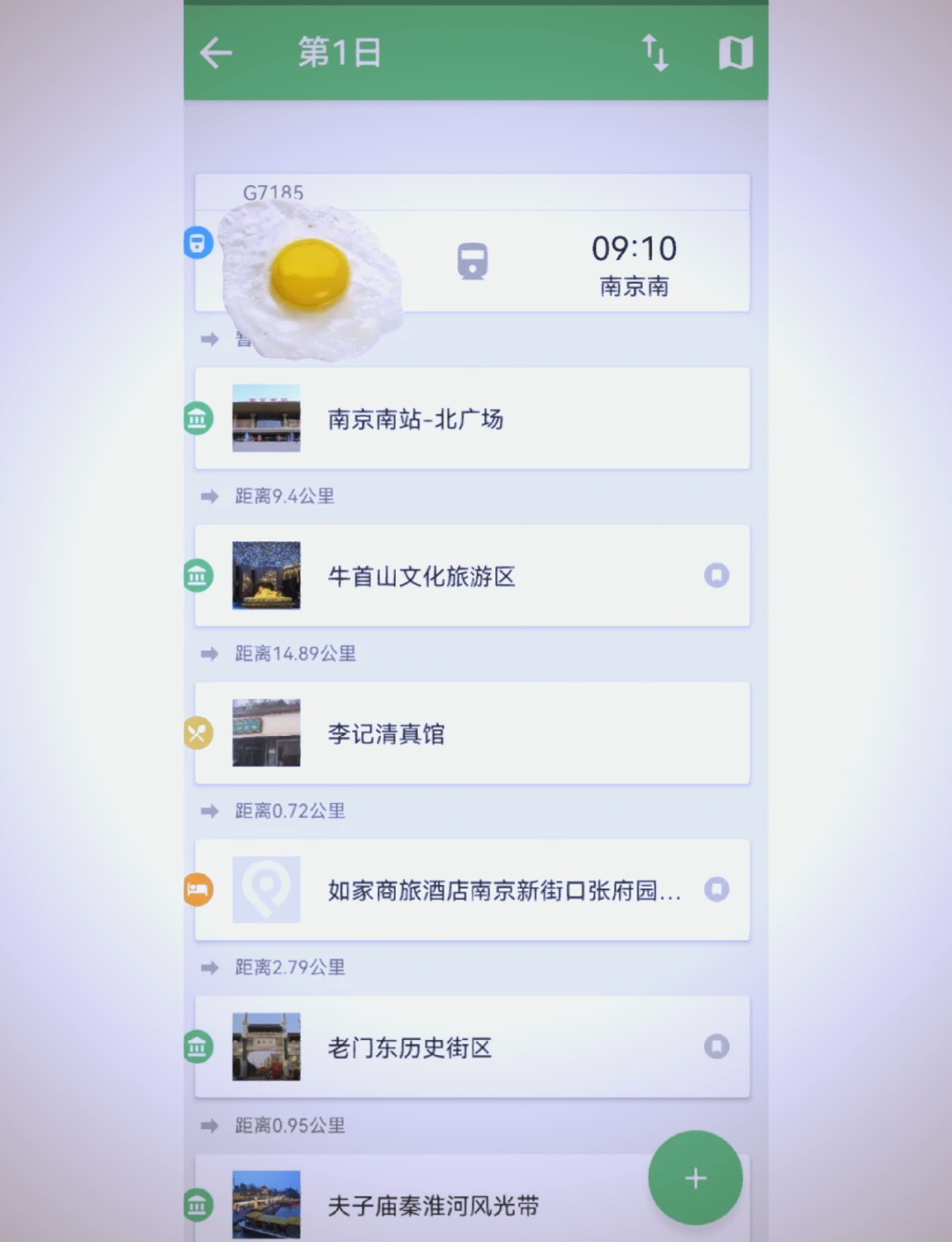Toggle the bookmark on 老门东历史街区 card
Image resolution: width=952 pixels, height=1242 pixels.
(x=717, y=1046)
